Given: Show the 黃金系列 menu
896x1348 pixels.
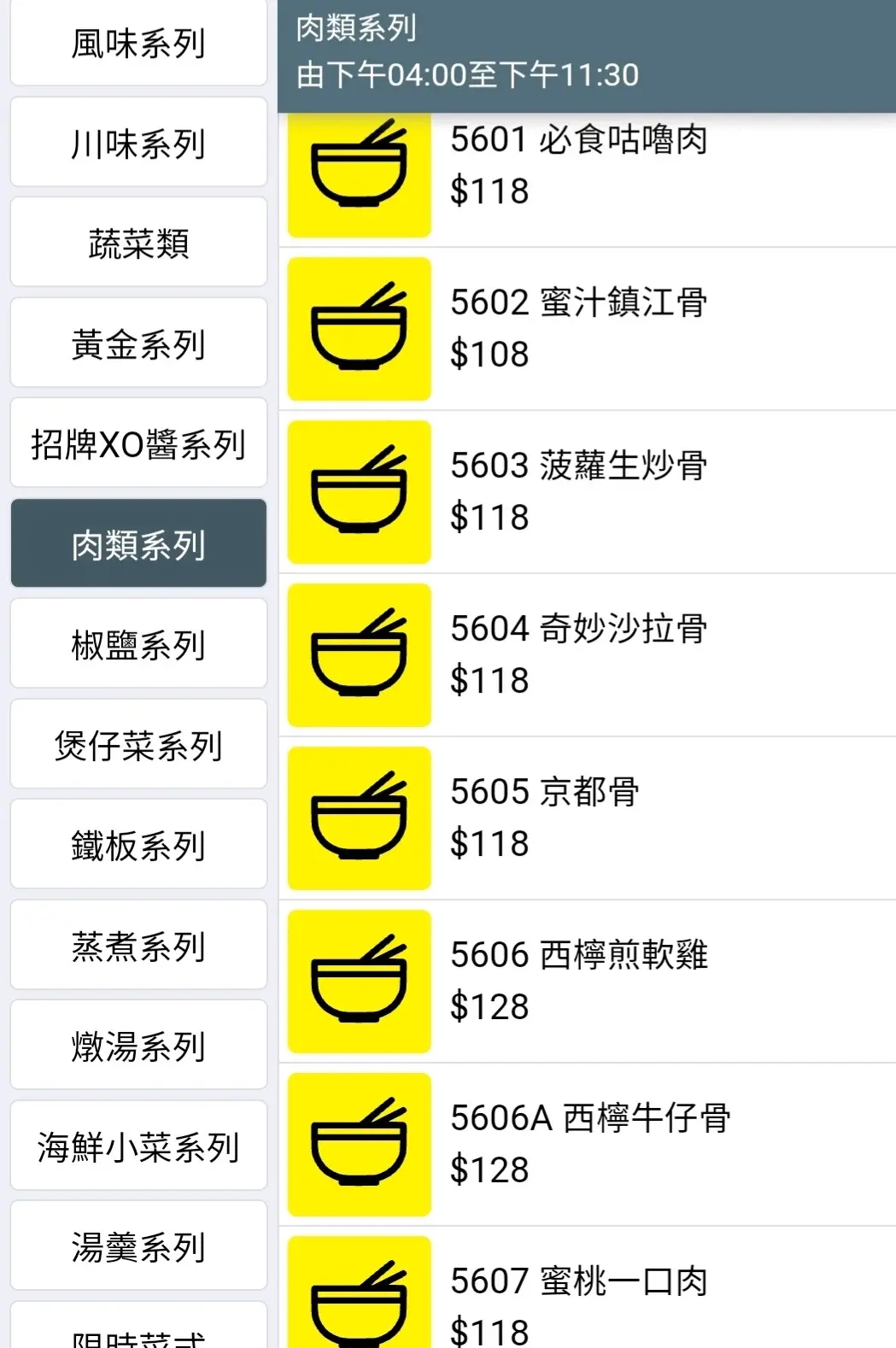Looking at the screenshot, I should coord(138,344).
